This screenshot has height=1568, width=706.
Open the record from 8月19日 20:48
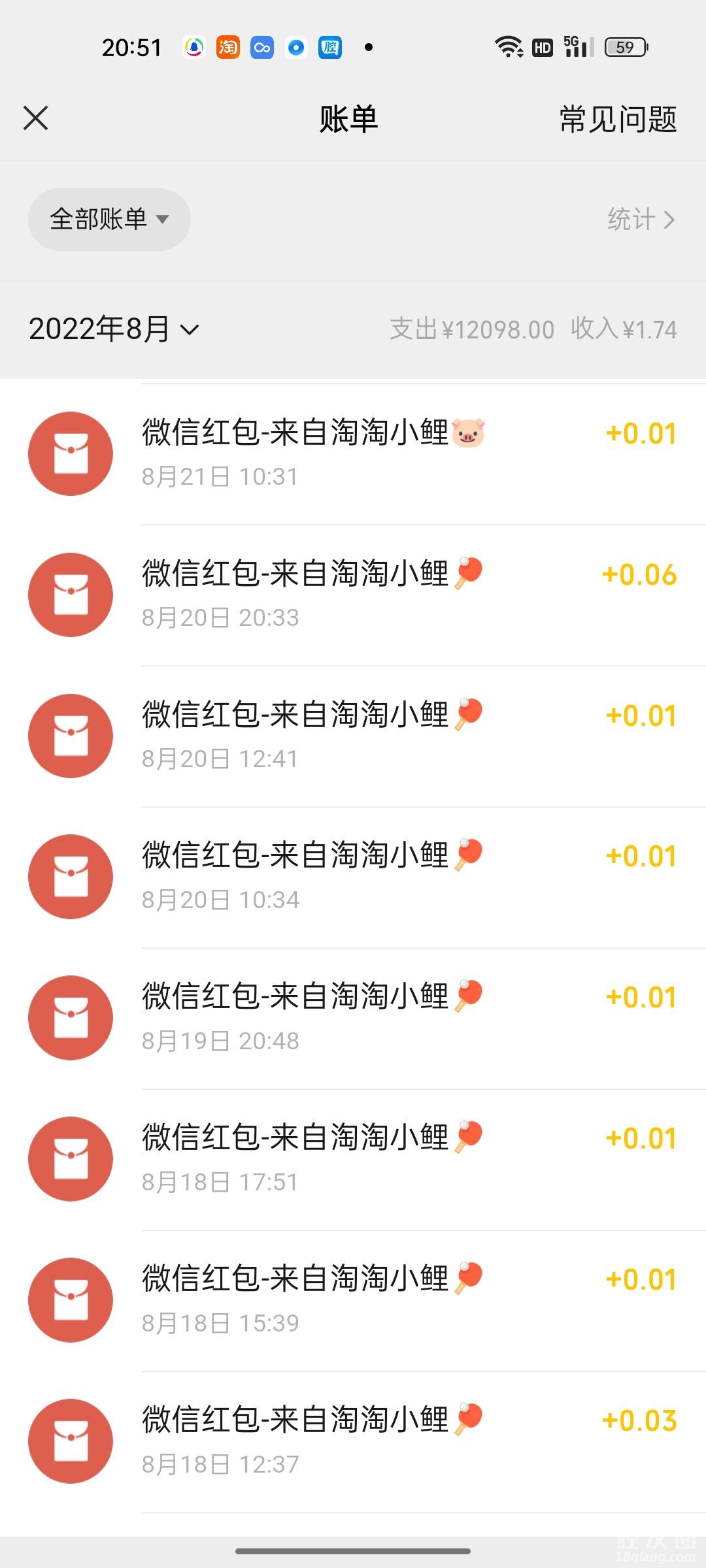[x=353, y=1019]
